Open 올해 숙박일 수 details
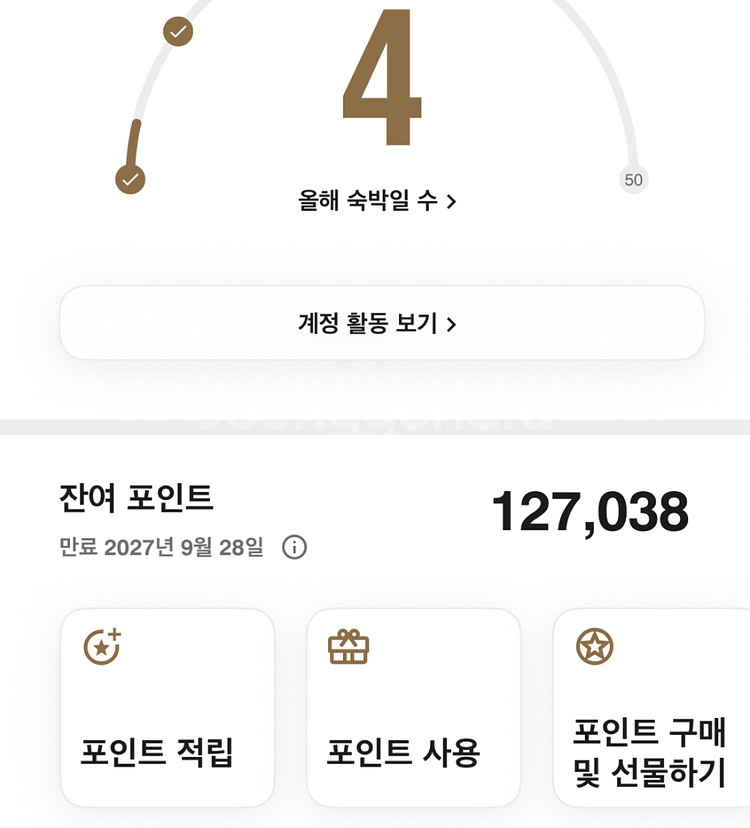 (x=377, y=201)
